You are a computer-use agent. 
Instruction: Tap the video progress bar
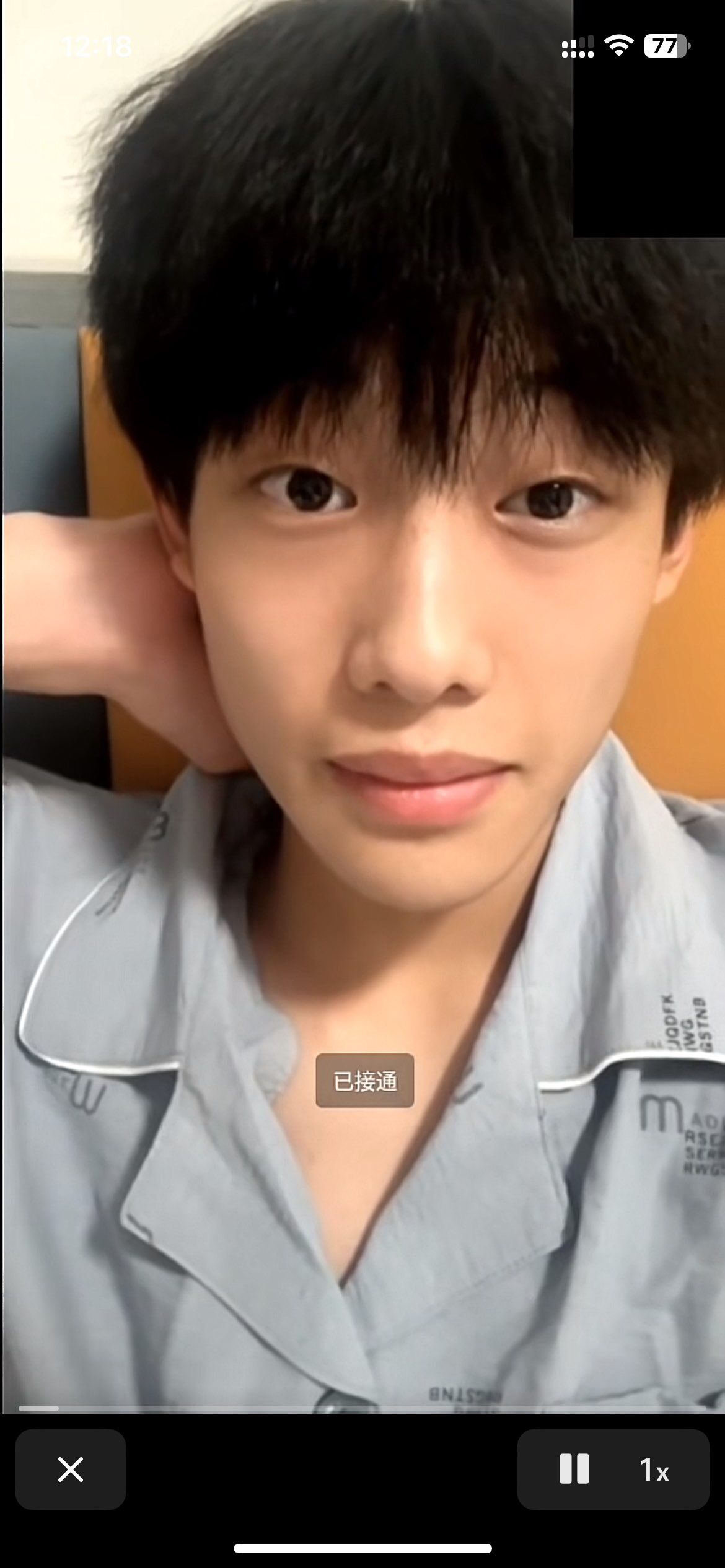(x=362, y=1408)
